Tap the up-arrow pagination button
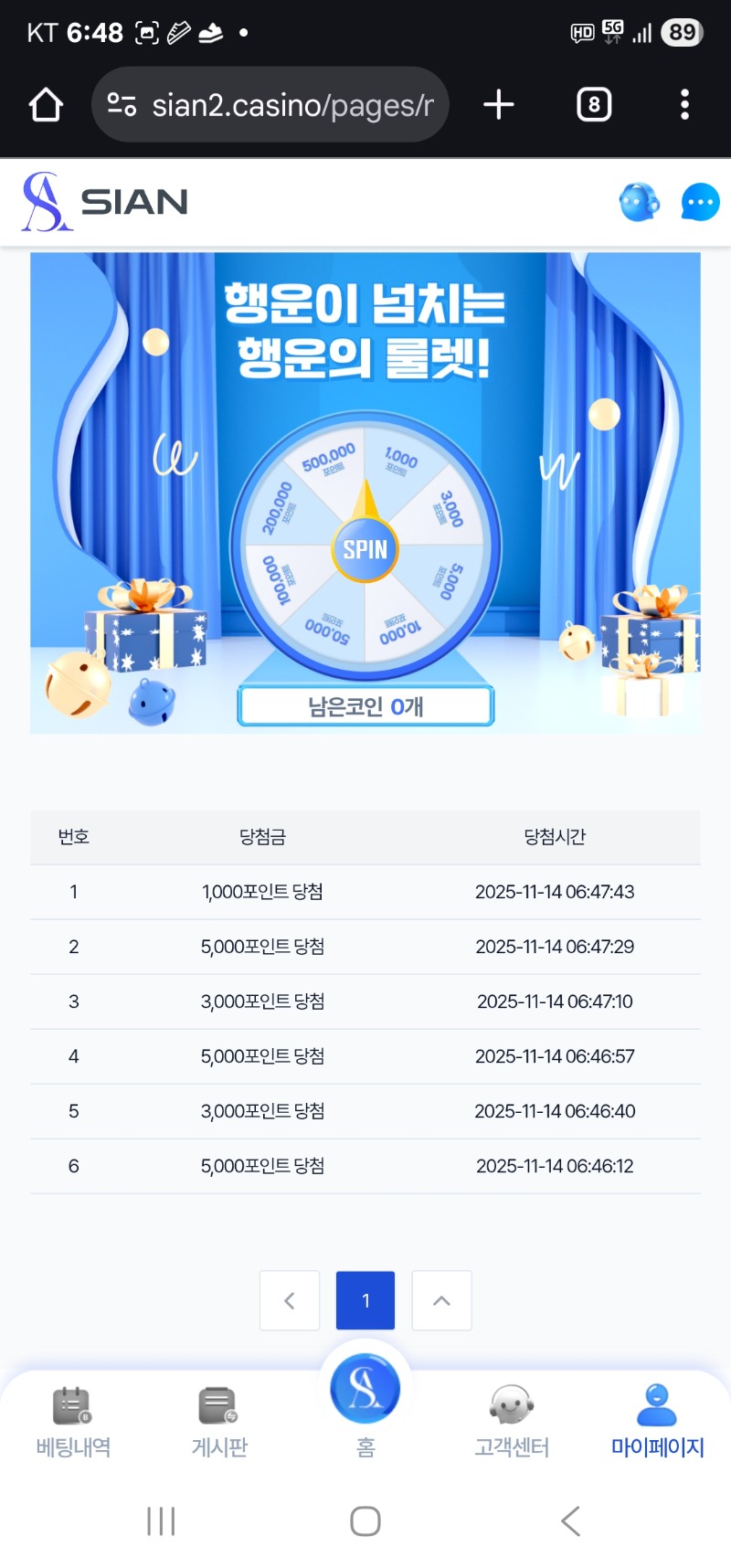Viewport: 731px width, 1568px height. [441, 1300]
